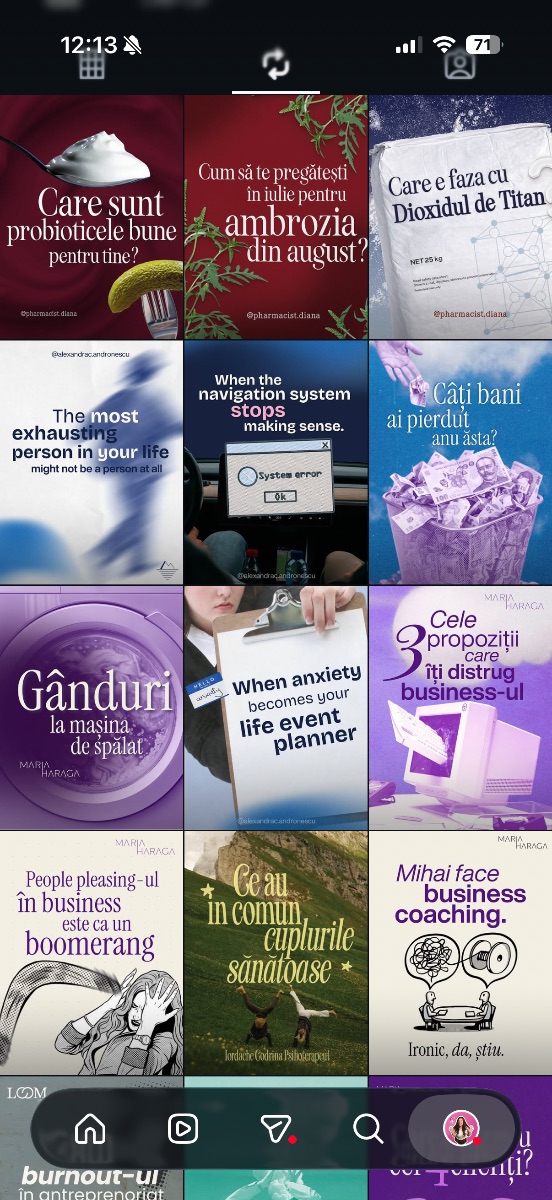Open the Reels tab
The image size is (552, 1200).
point(183,1129)
